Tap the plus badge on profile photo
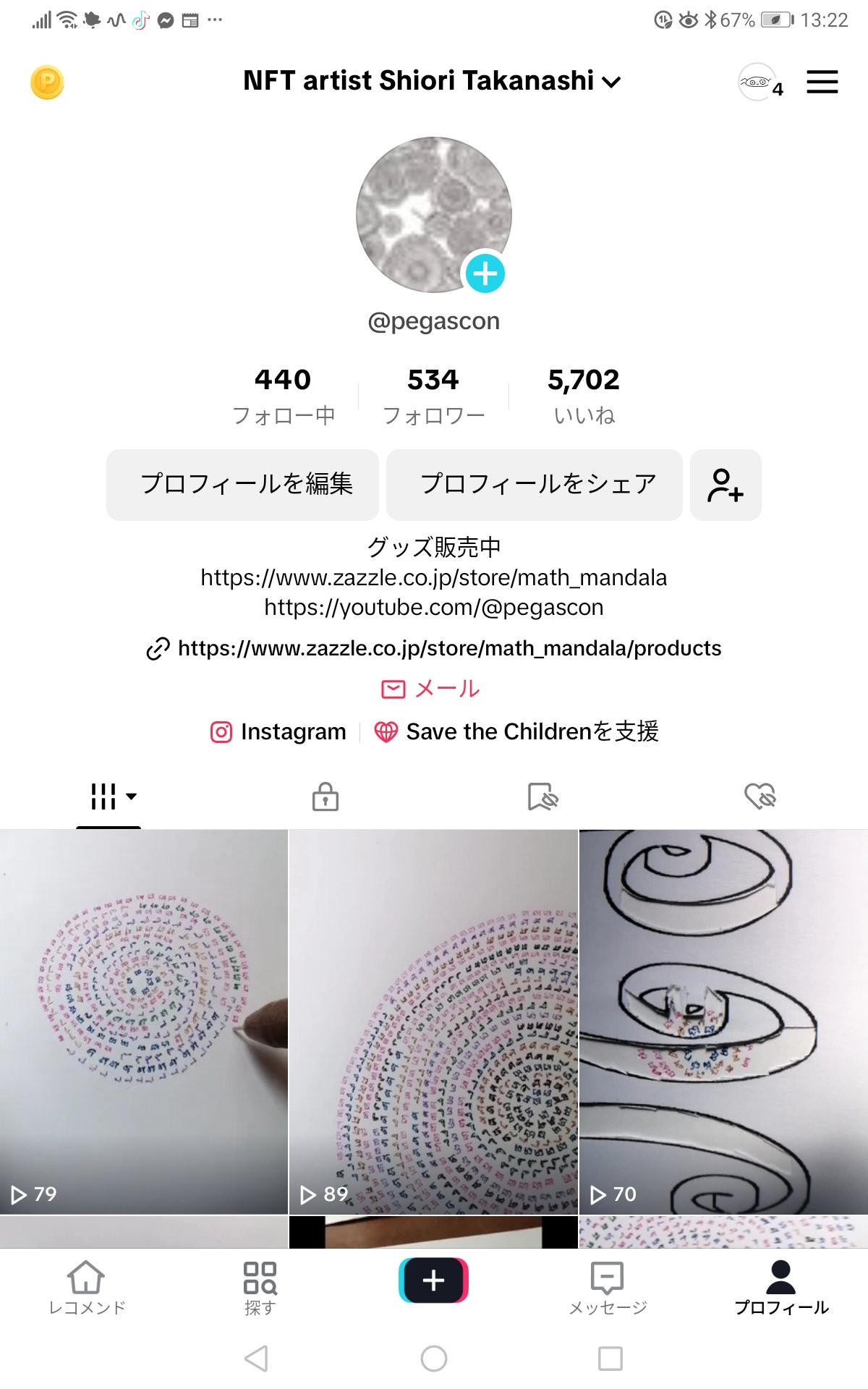 click(485, 274)
